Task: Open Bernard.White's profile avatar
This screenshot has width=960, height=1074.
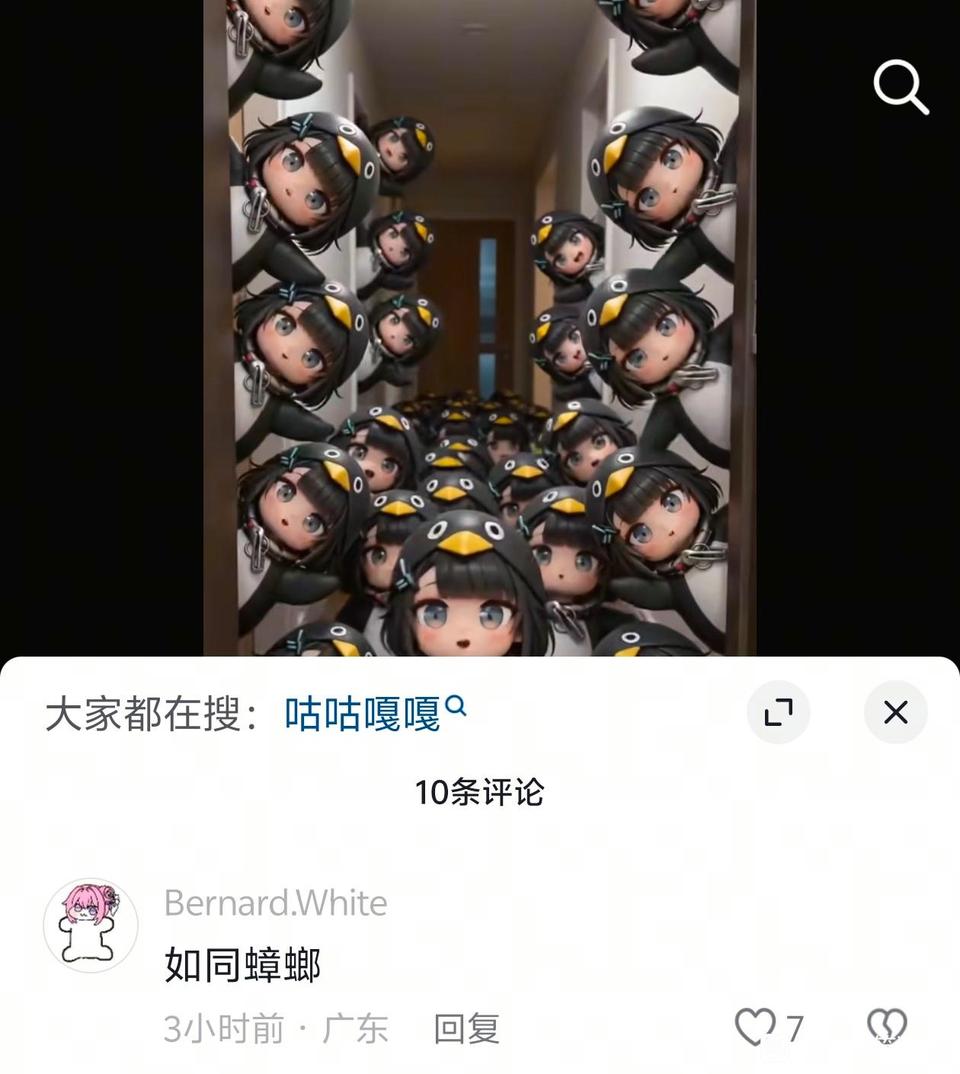Action: point(91,925)
